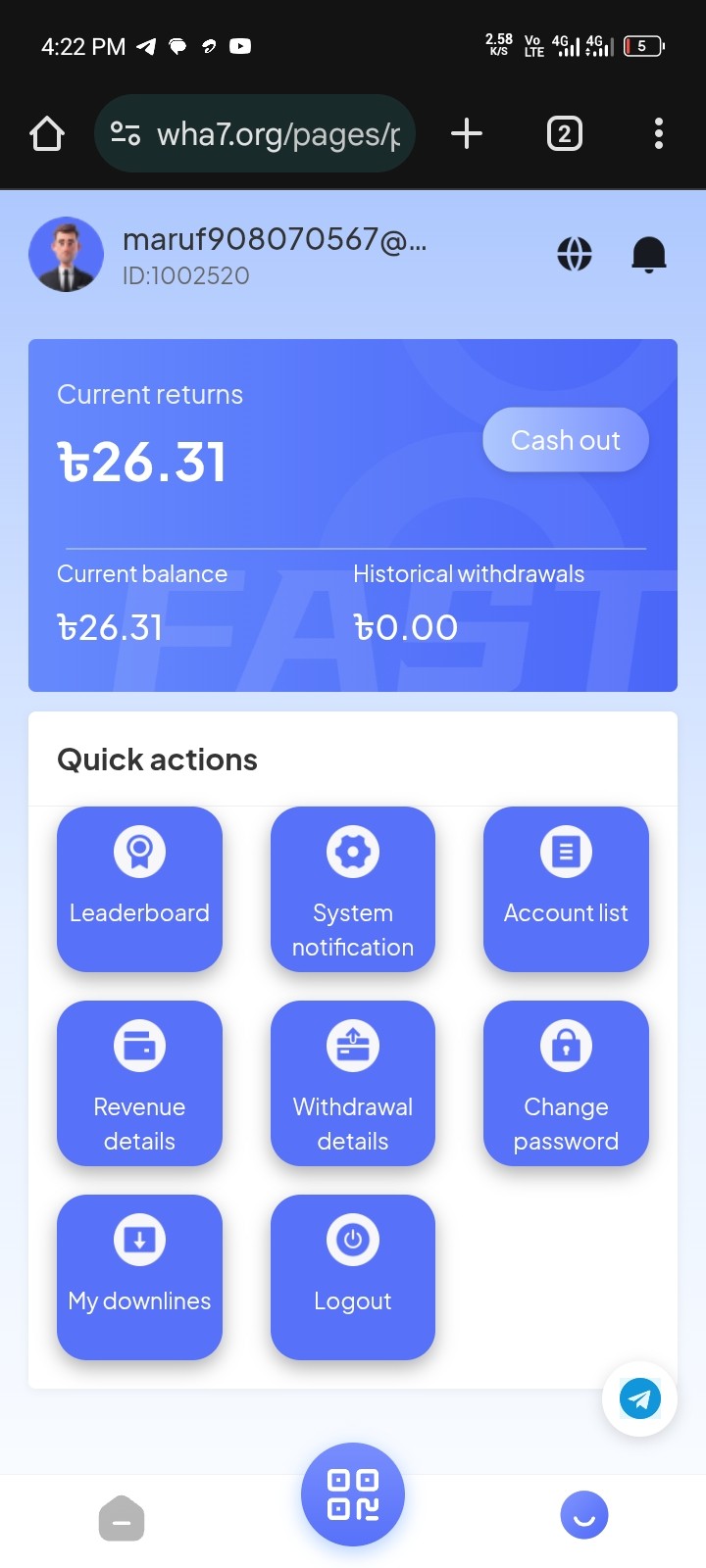Open System notification
The image size is (706, 1568).
point(353,889)
